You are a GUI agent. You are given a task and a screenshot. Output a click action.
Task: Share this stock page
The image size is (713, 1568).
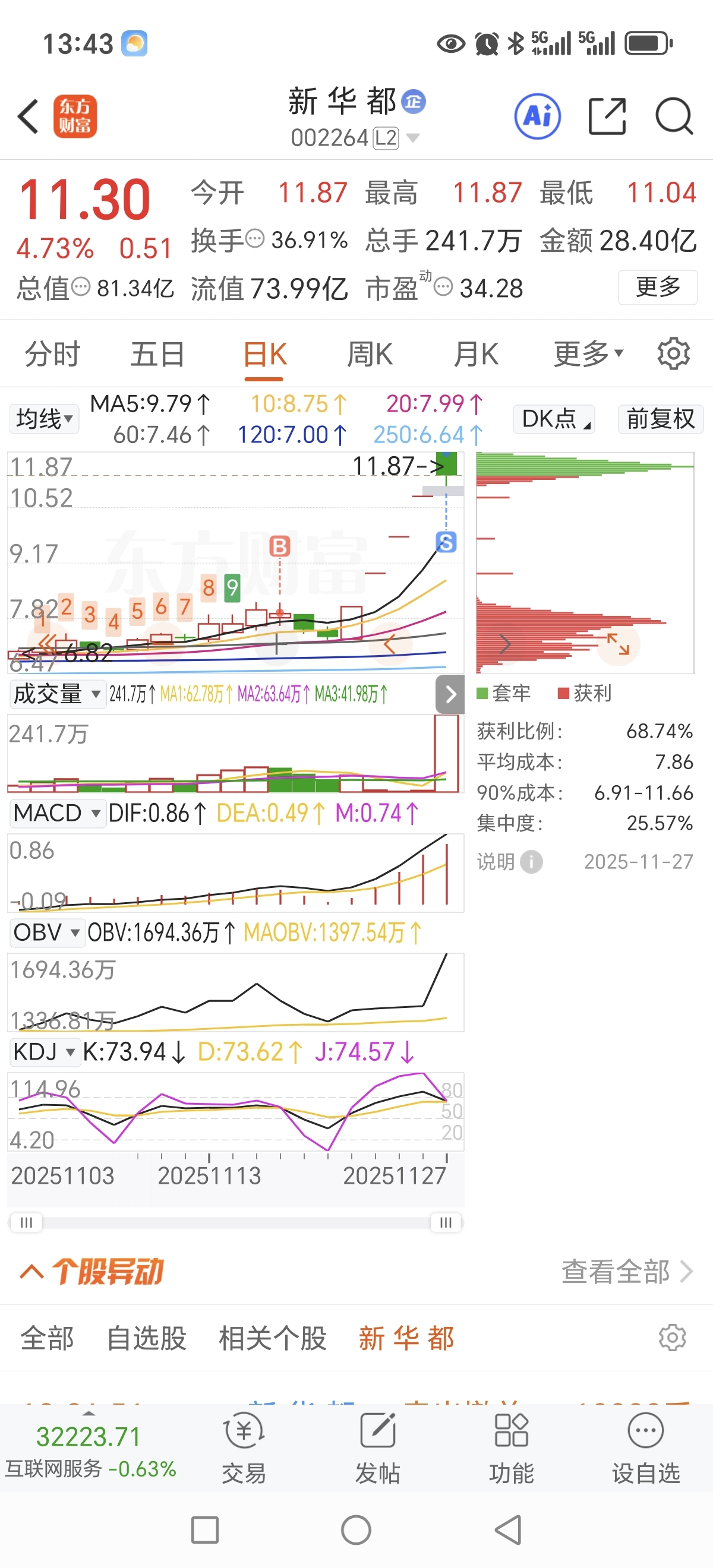tap(607, 116)
